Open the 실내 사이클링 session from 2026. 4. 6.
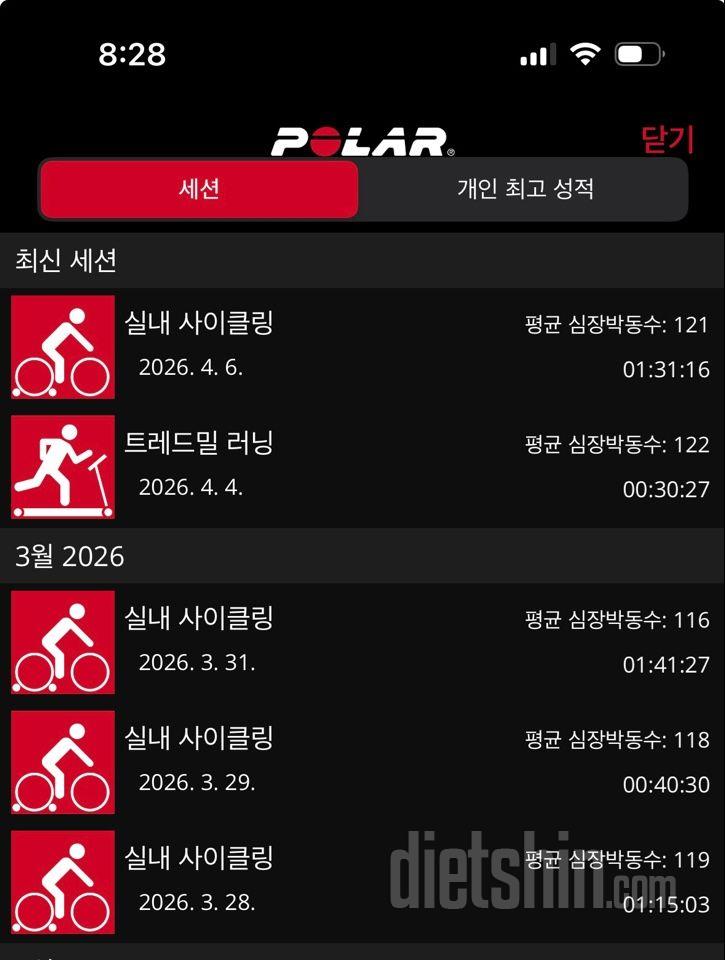 point(362,346)
